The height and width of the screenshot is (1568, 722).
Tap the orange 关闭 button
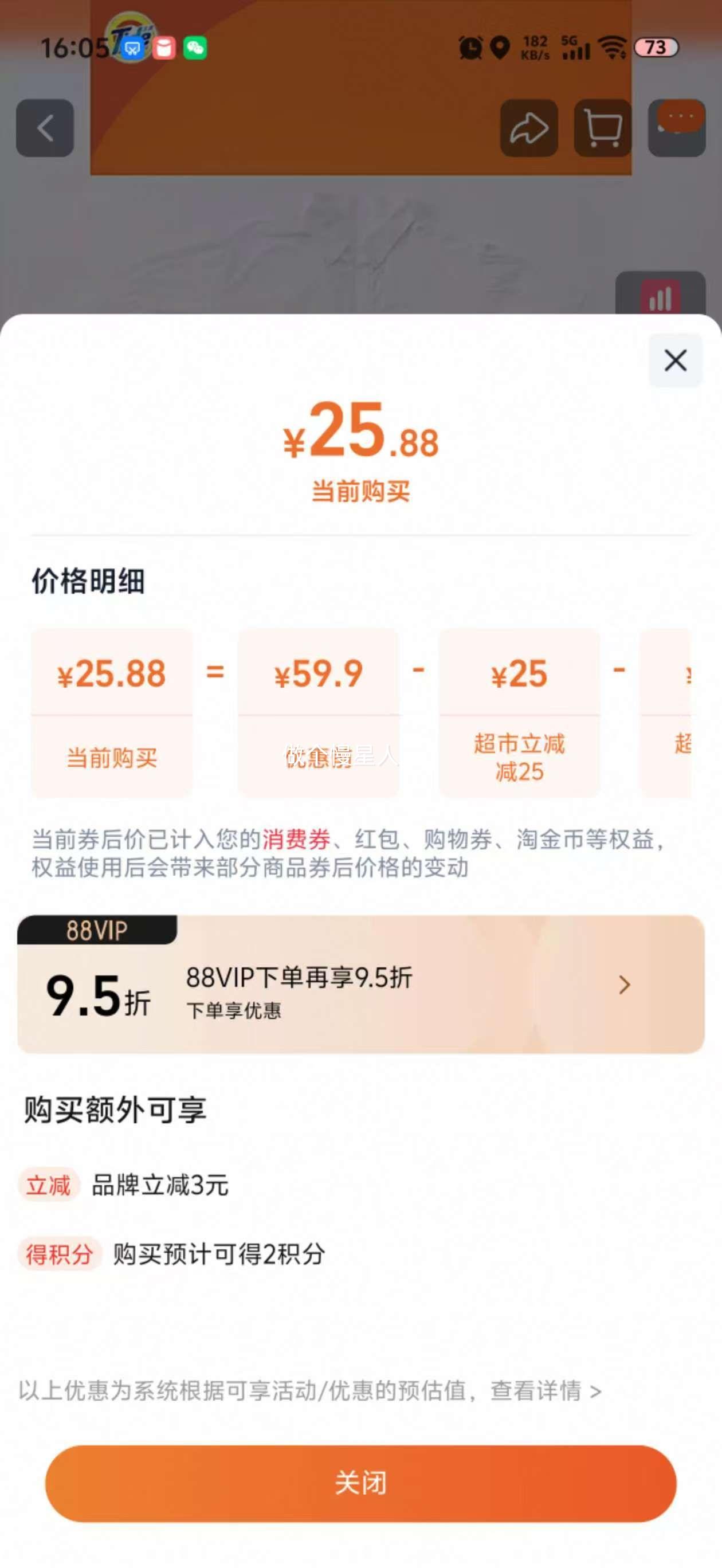360,1483
